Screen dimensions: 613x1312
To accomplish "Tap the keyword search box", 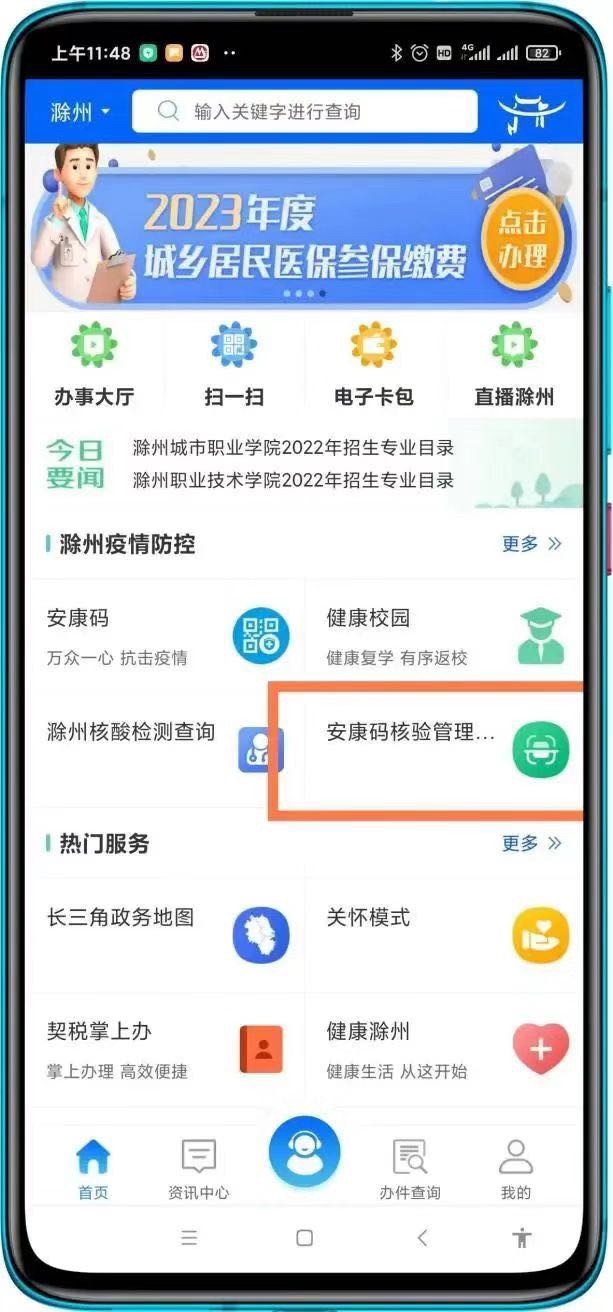I will 305,111.
